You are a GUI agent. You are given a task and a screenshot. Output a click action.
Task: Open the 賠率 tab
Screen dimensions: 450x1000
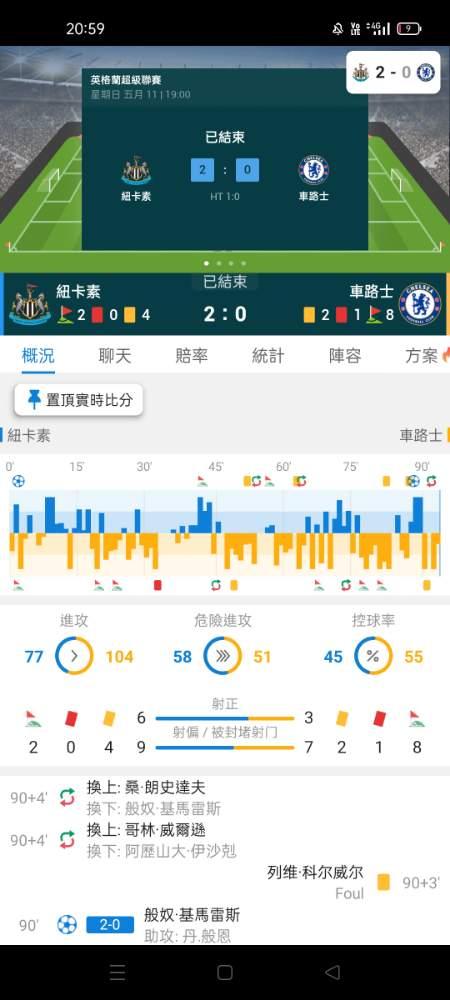[191, 355]
